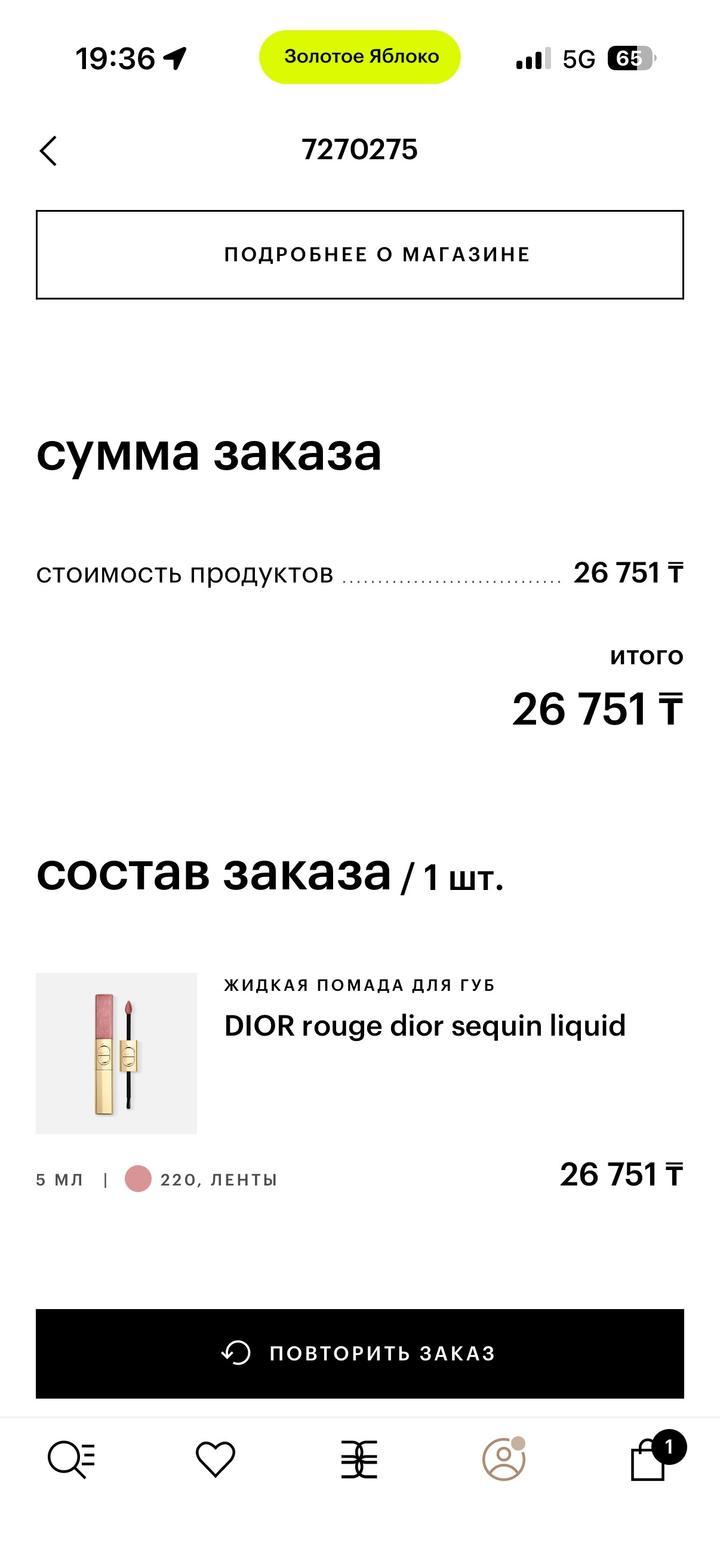The image size is (720, 1565).
Task: Open the profile tab
Action: 503,1459
